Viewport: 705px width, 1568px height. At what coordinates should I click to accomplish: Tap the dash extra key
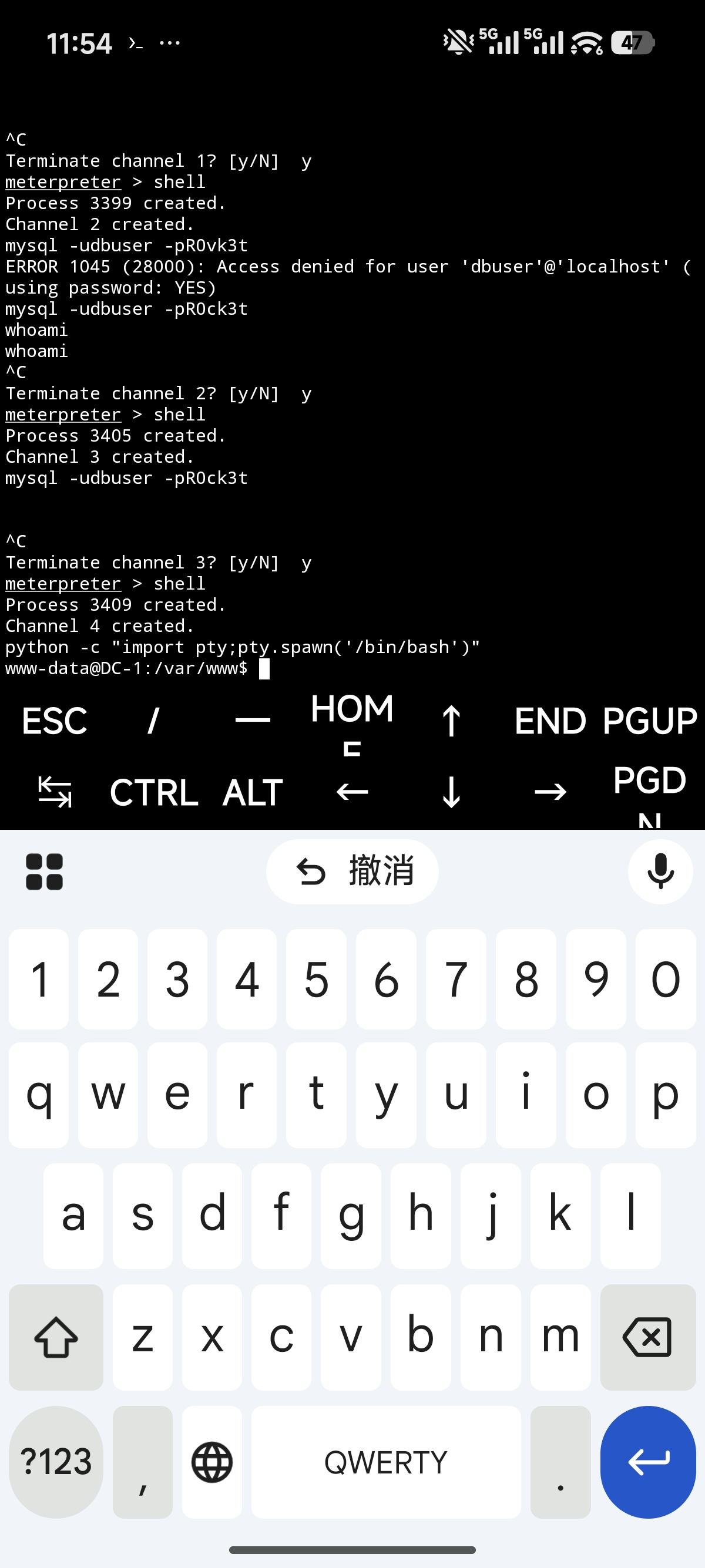(253, 721)
